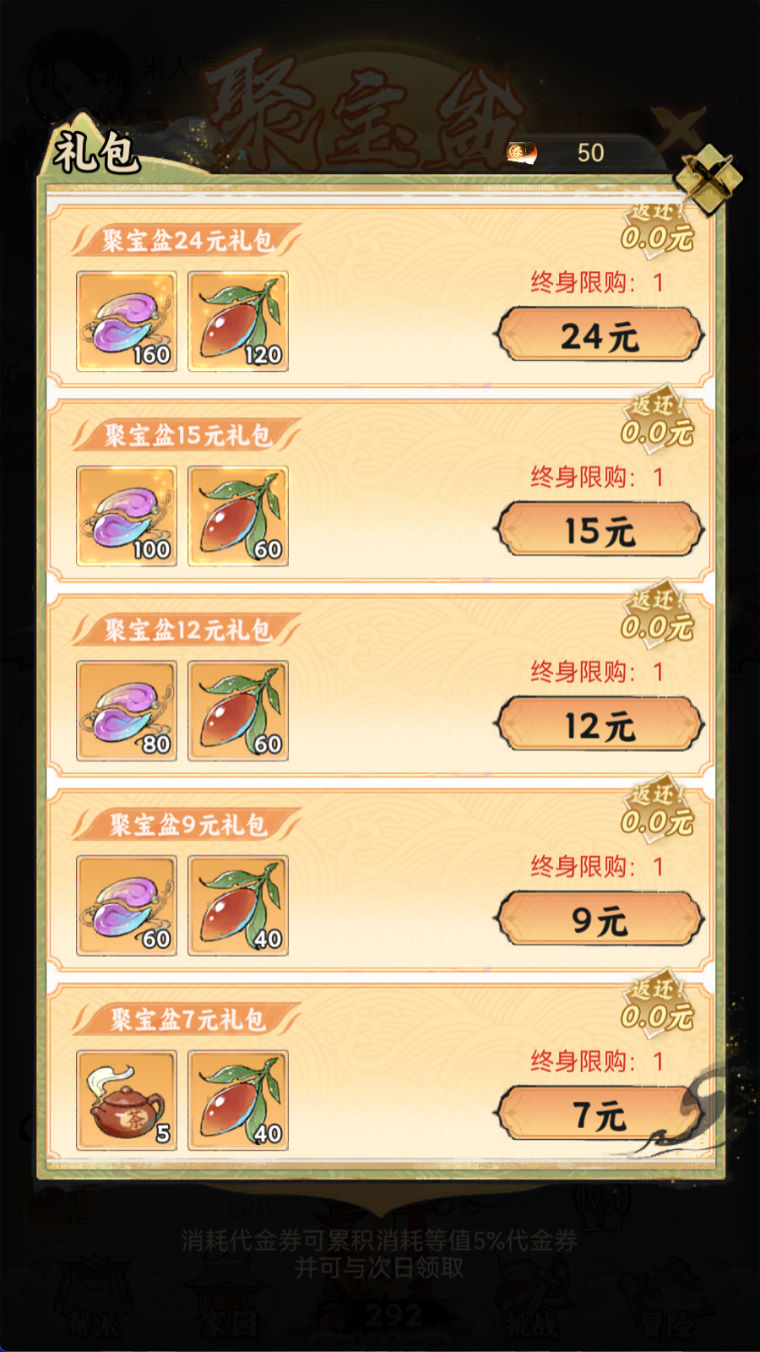Purchase the 9元 gift pack
This screenshot has width=760, height=1352.
tap(600, 920)
